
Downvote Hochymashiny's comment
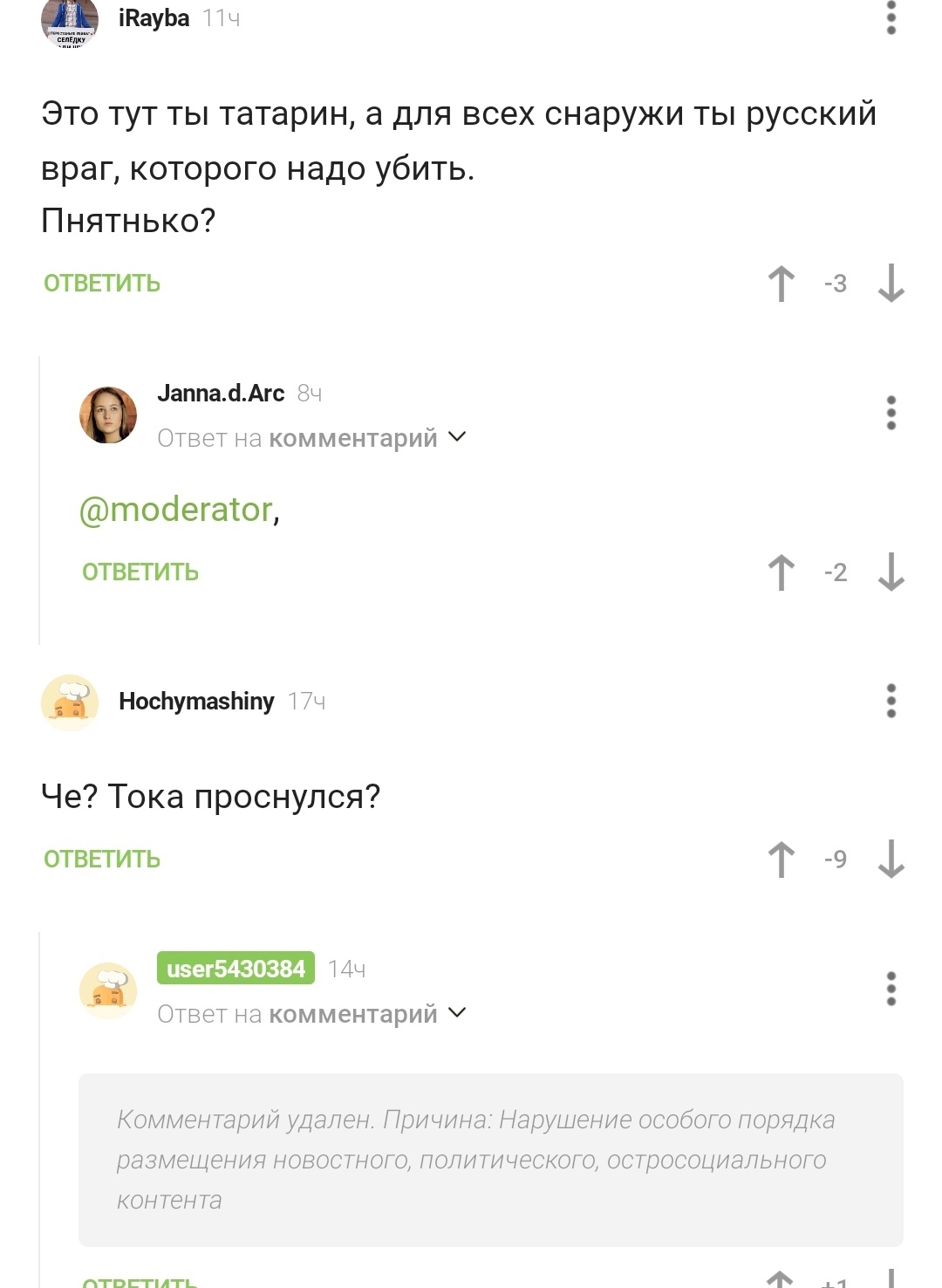(x=891, y=860)
